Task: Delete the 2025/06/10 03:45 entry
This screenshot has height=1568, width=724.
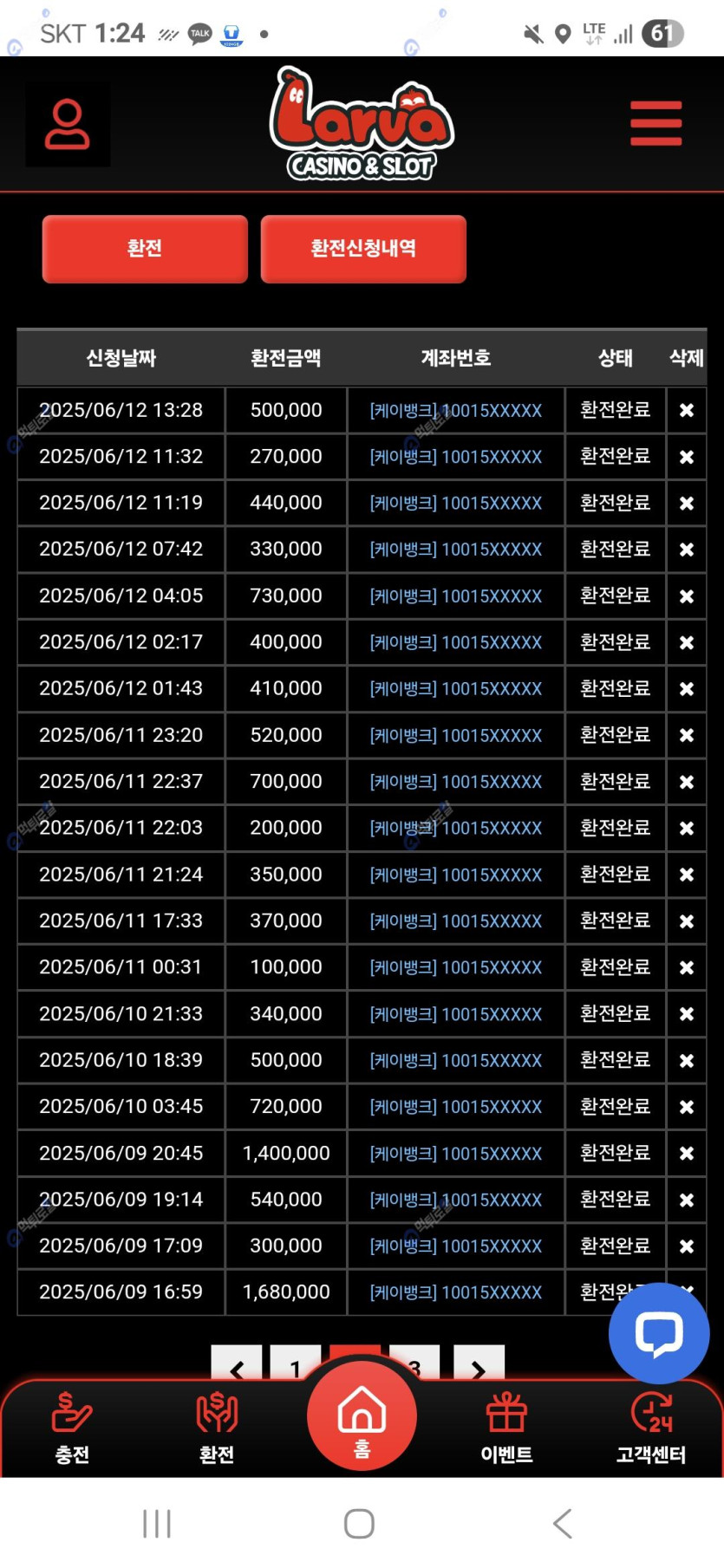Action: [x=686, y=1107]
